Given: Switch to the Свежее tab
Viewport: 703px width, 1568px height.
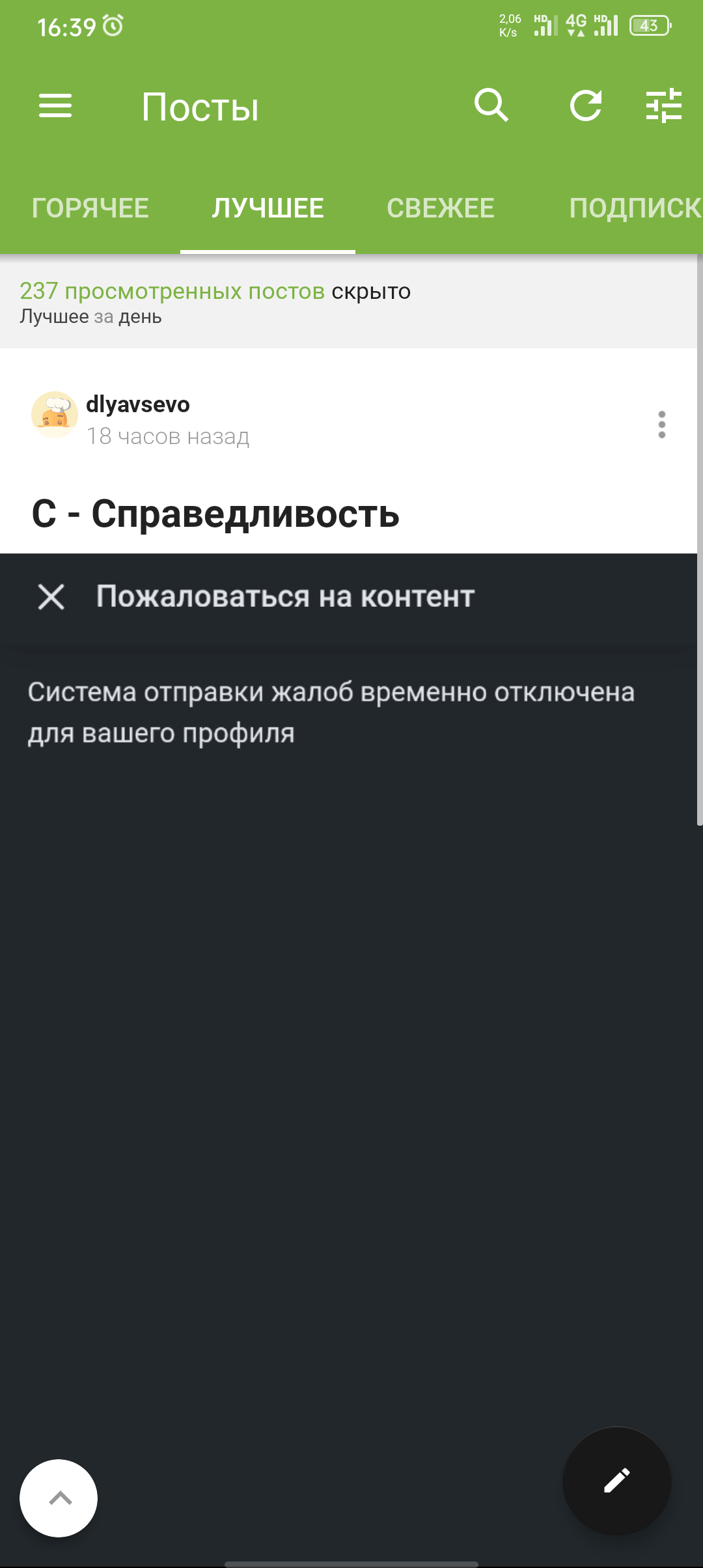Looking at the screenshot, I should tap(441, 208).
